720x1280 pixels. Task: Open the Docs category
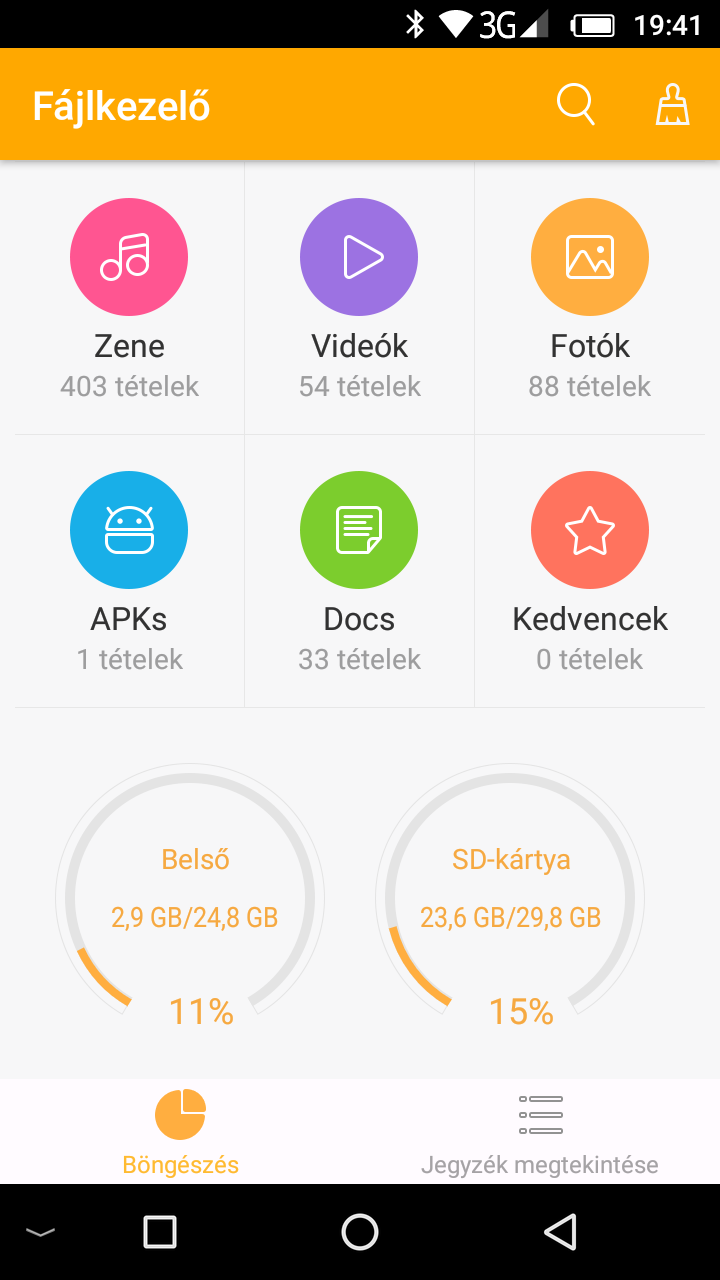(359, 571)
